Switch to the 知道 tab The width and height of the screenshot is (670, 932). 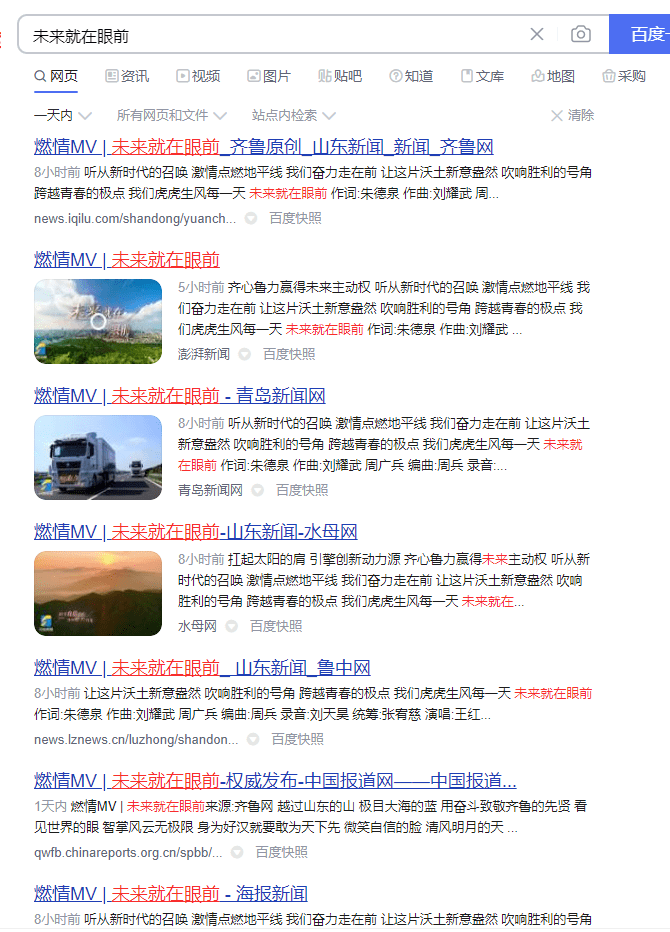(x=411, y=76)
